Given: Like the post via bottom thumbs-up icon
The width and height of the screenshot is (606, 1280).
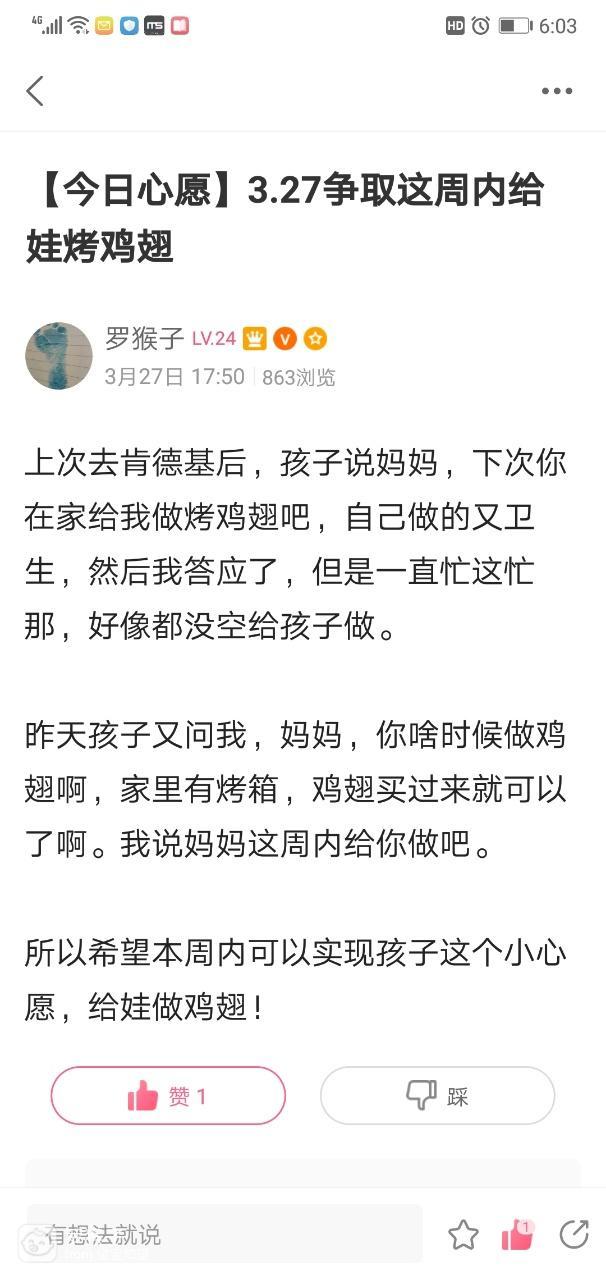Looking at the screenshot, I should coord(518,1235).
